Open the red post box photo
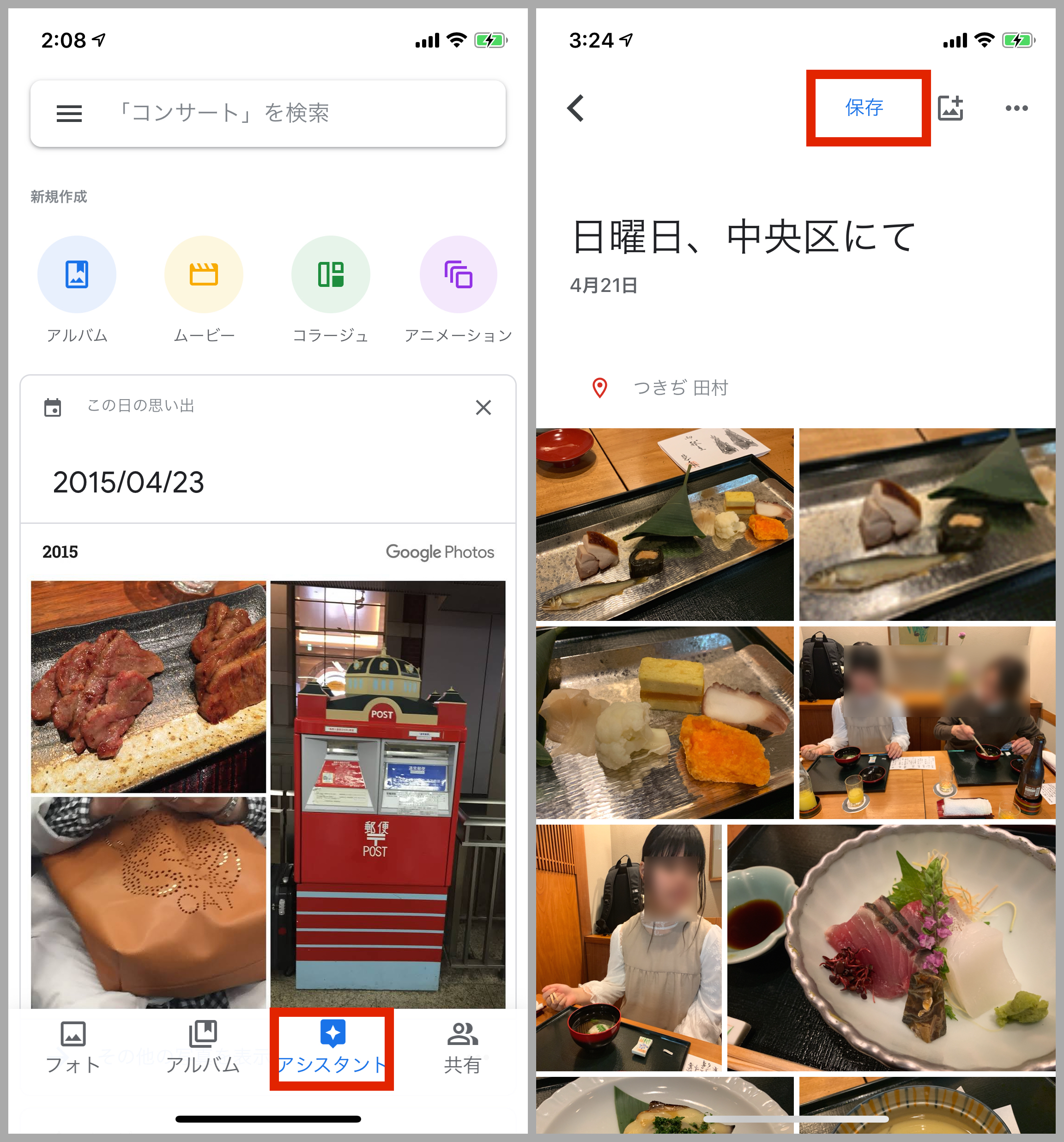The width and height of the screenshot is (1064, 1142). (388, 793)
